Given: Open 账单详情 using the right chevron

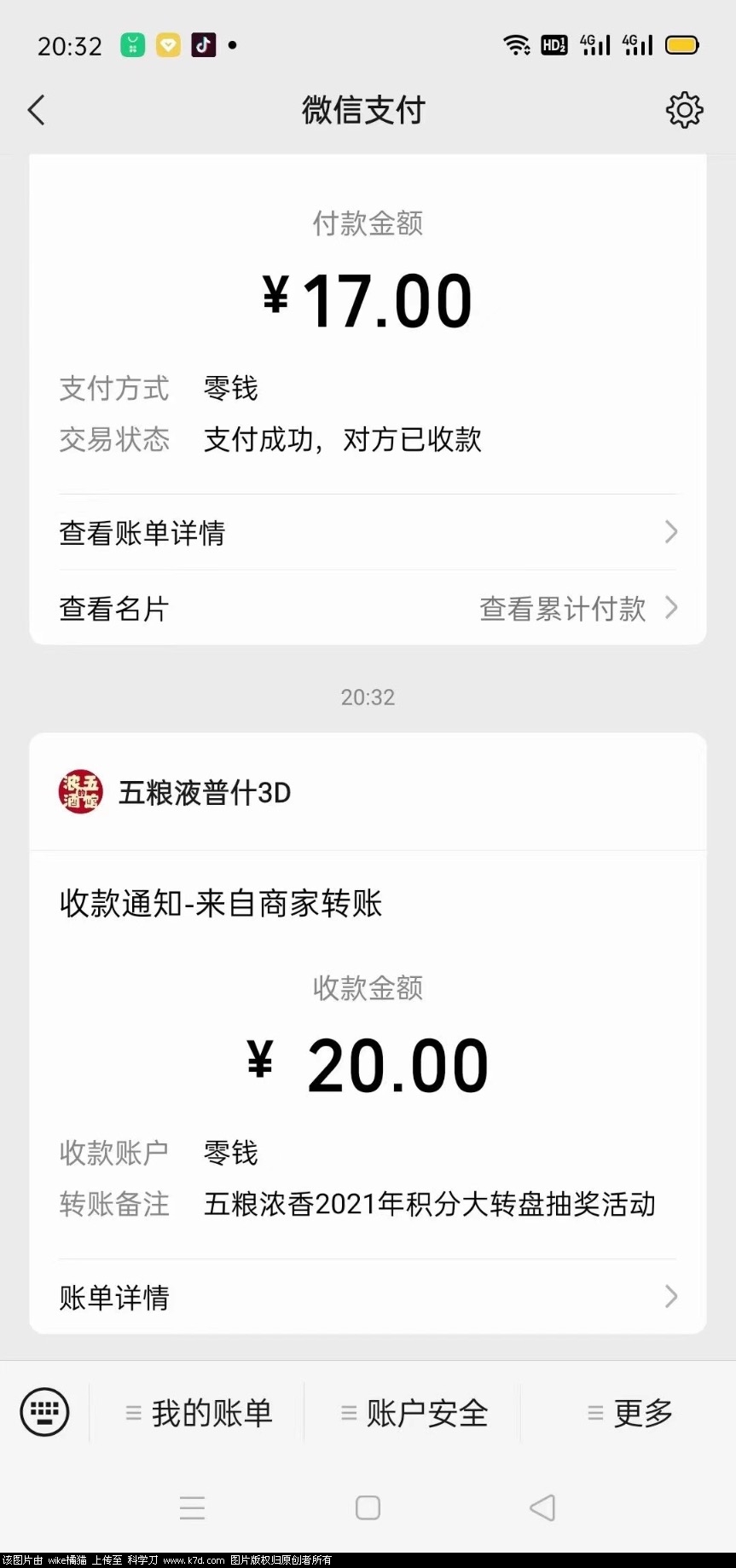Looking at the screenshot, I should click(671, 1297).
